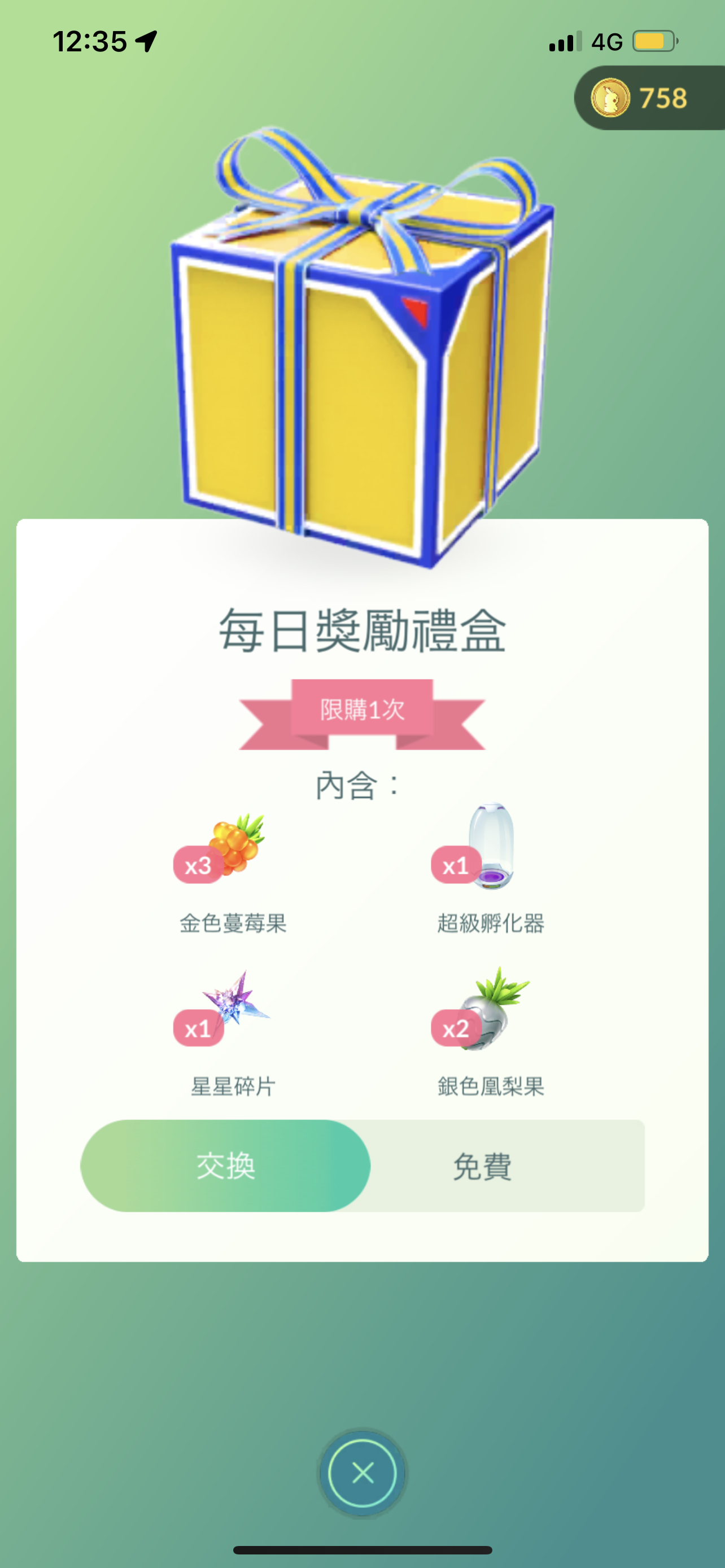The height and width of the screenshot is (1568, 725).
Task: Tap 交換 to redeem the free daily box
Action: (x=225, y=1165)
